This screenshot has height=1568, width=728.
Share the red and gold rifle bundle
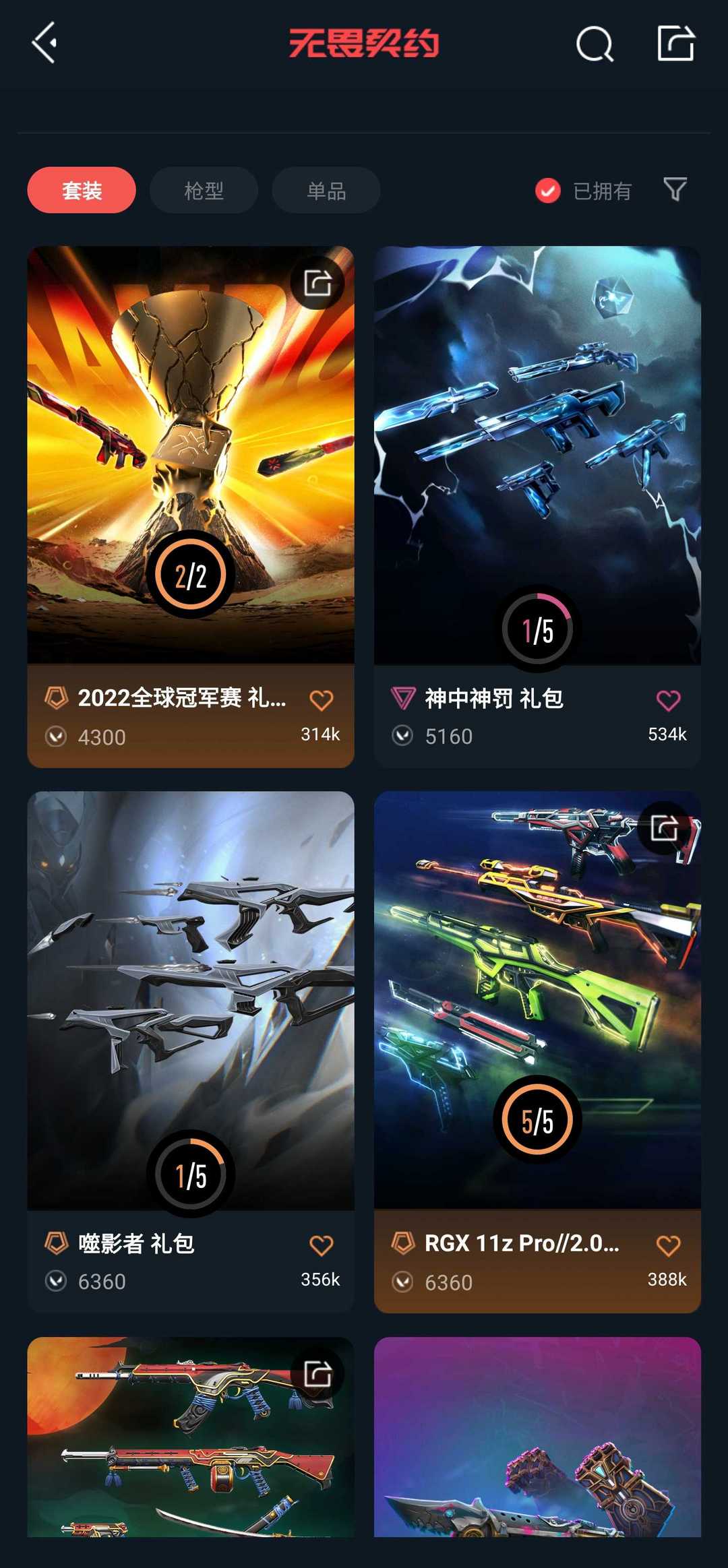[x=317, y=1373]
